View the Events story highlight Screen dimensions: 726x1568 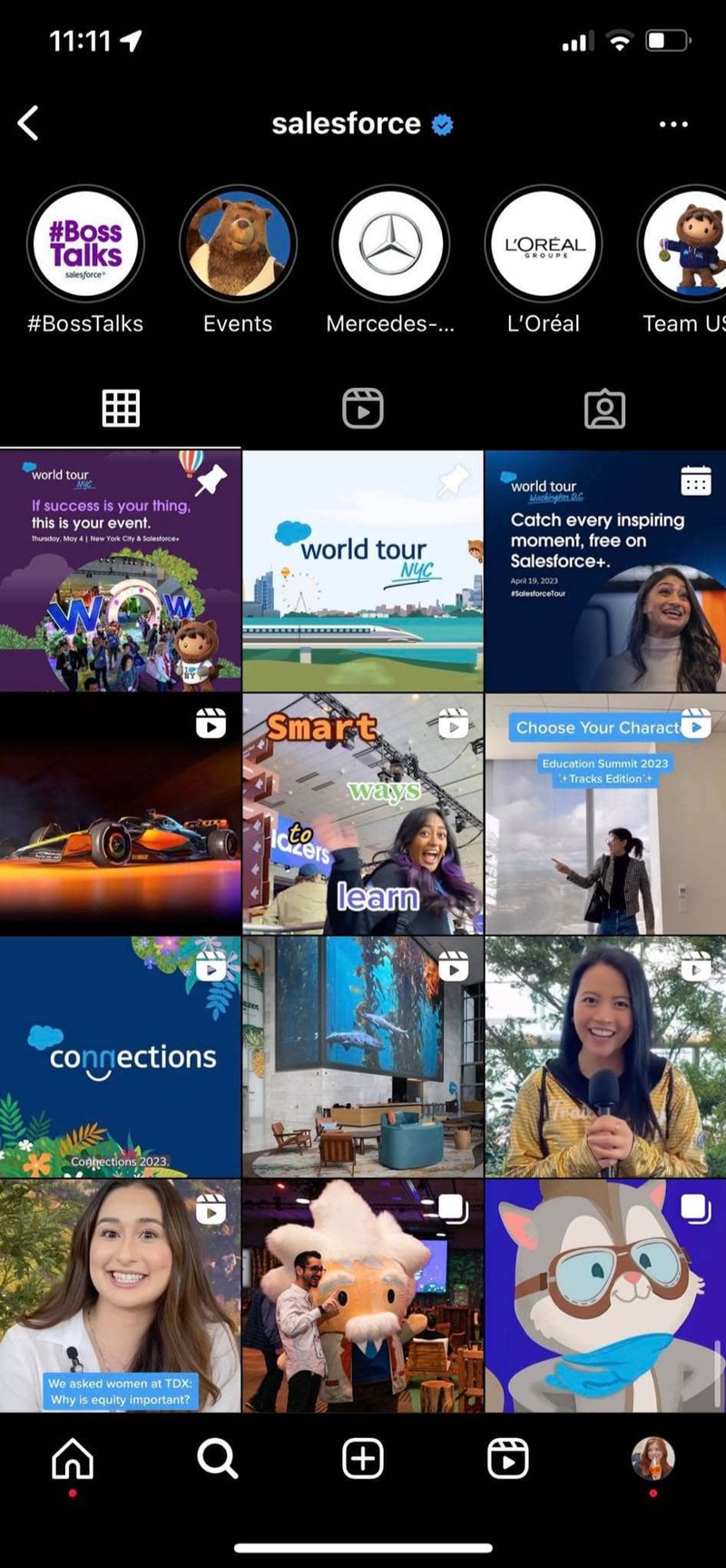pyautogui.click(x=238, y=245)
